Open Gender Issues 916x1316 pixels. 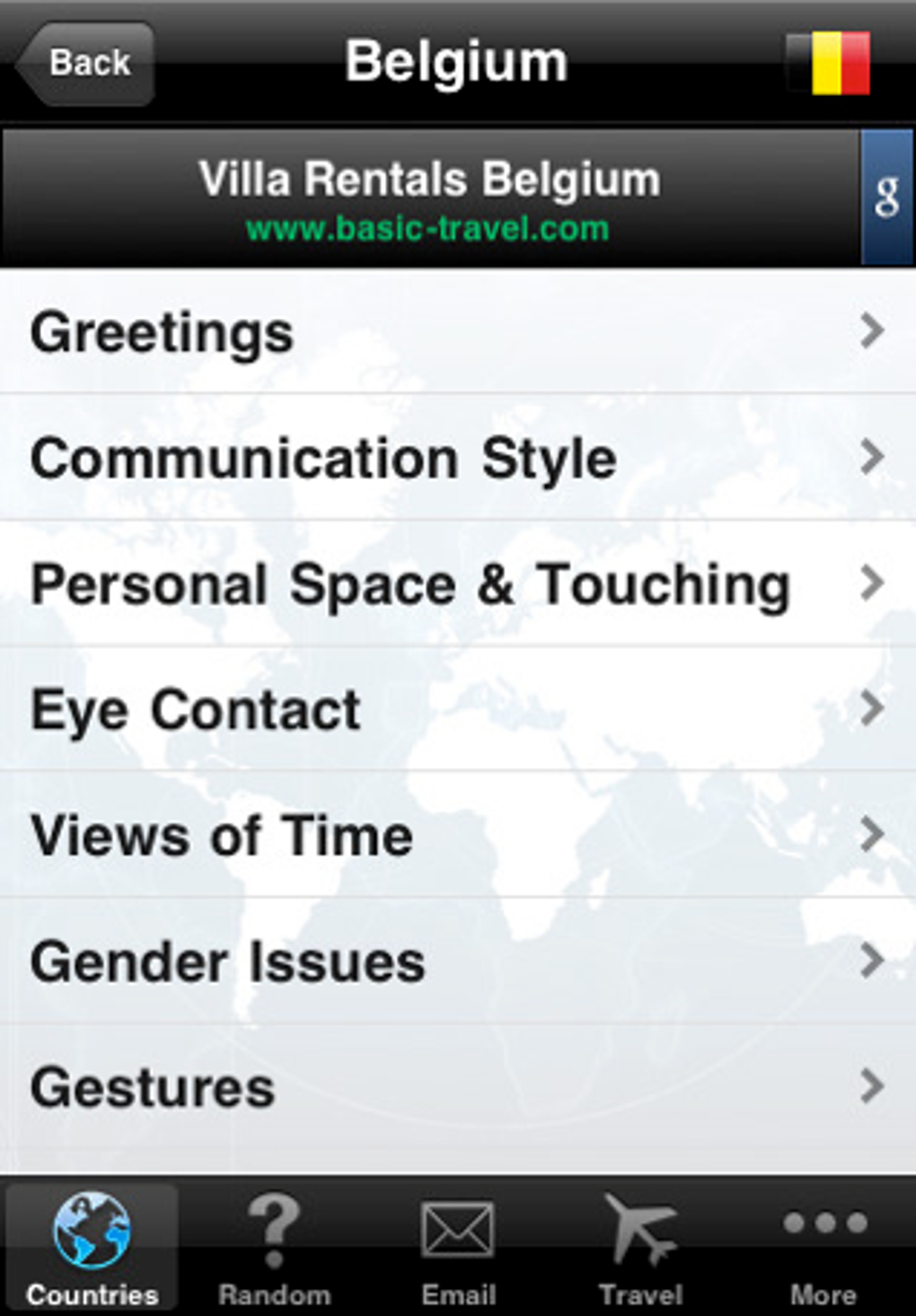point(458,961)
